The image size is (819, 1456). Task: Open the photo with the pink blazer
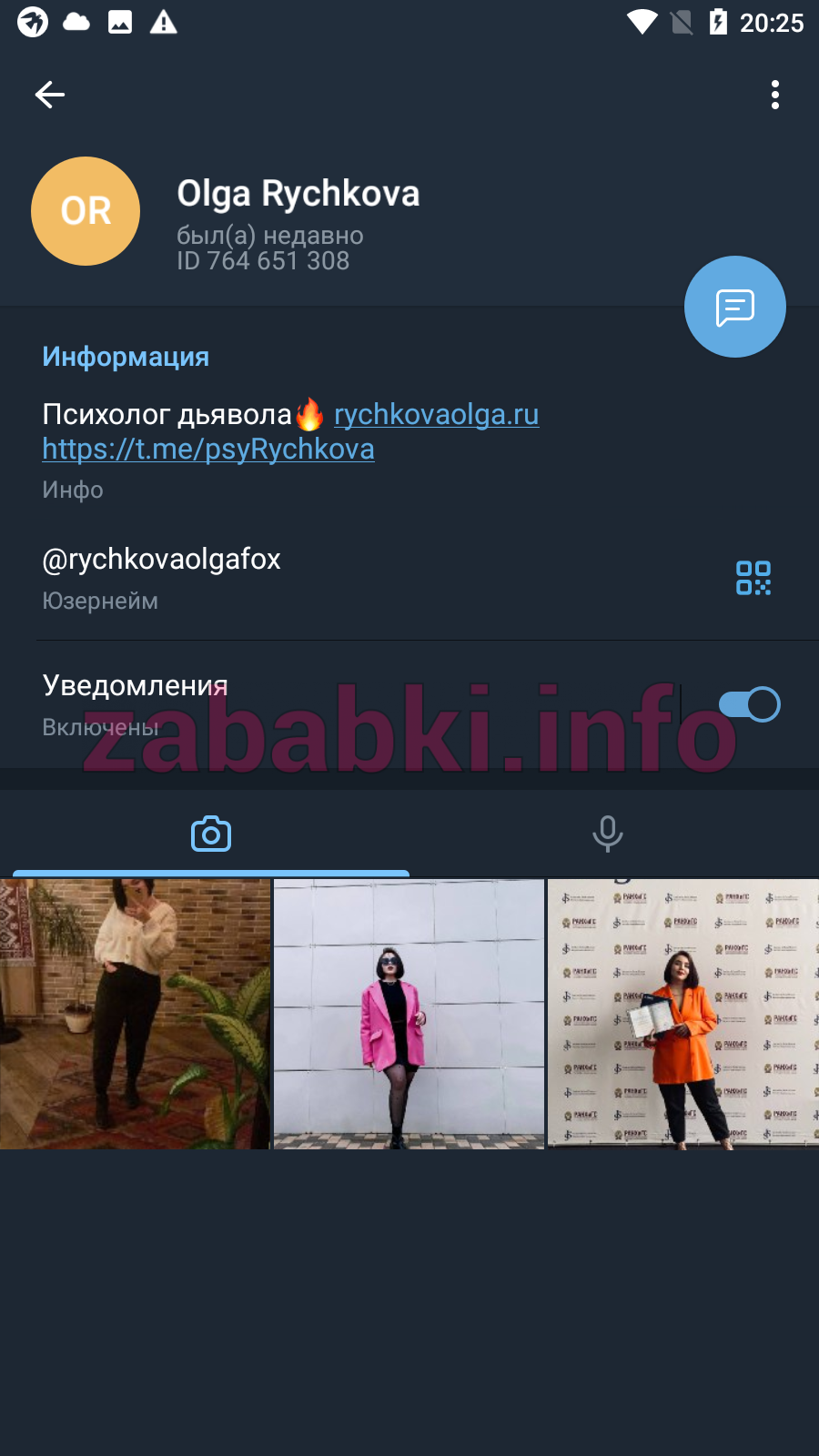[x=409, y=1014]
